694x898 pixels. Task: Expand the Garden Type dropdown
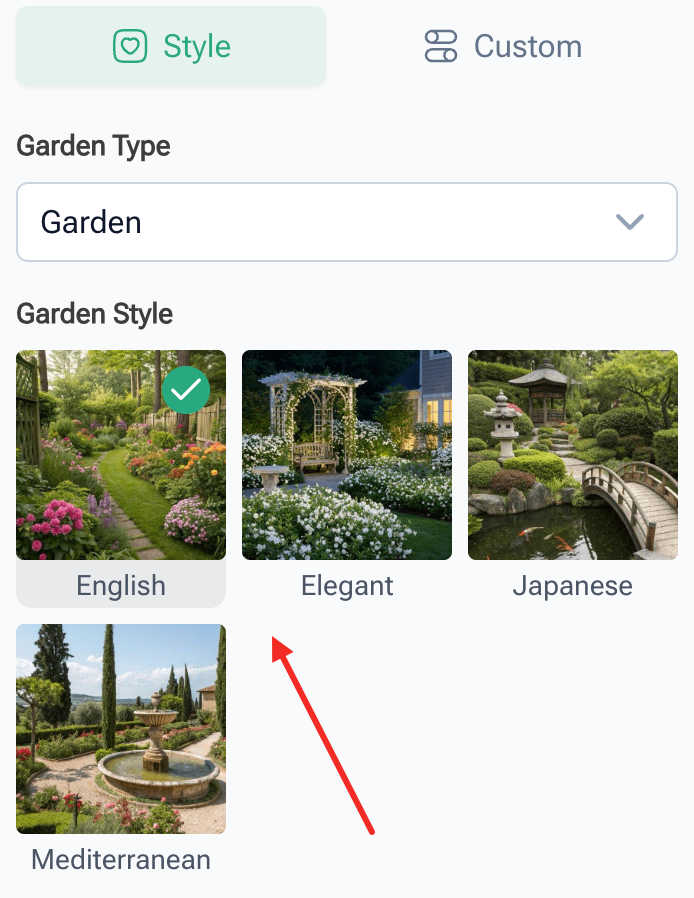(346, 222)
